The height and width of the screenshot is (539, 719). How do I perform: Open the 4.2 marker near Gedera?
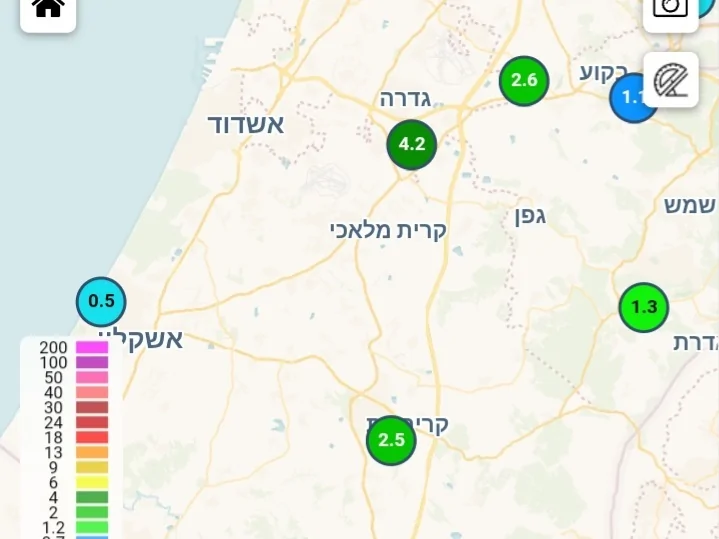(x=412, y=144)
